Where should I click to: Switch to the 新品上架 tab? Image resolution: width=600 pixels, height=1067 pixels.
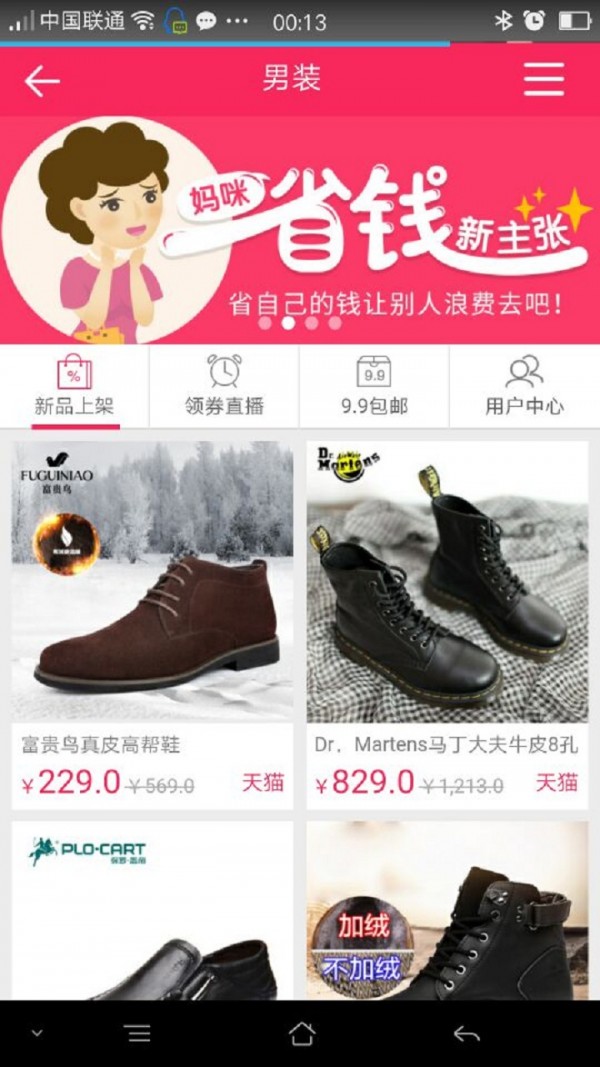point(75,386)
